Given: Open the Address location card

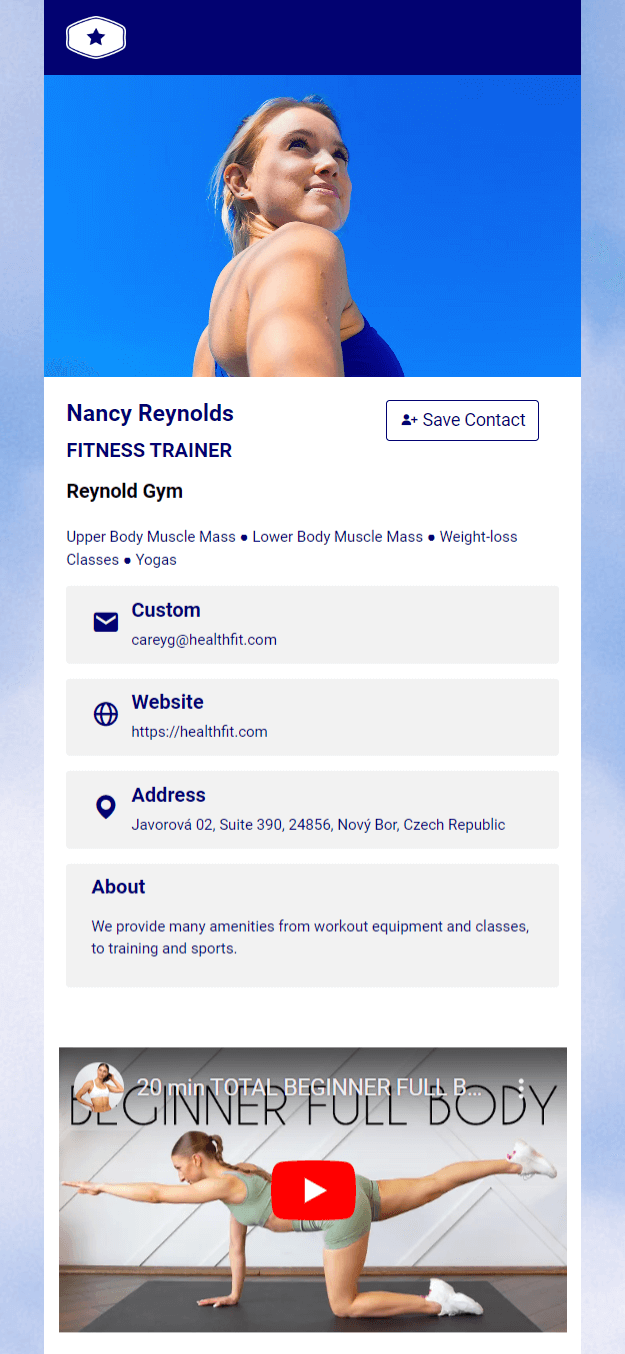Looking at the screenshot, I should click(x=312, y=809).
